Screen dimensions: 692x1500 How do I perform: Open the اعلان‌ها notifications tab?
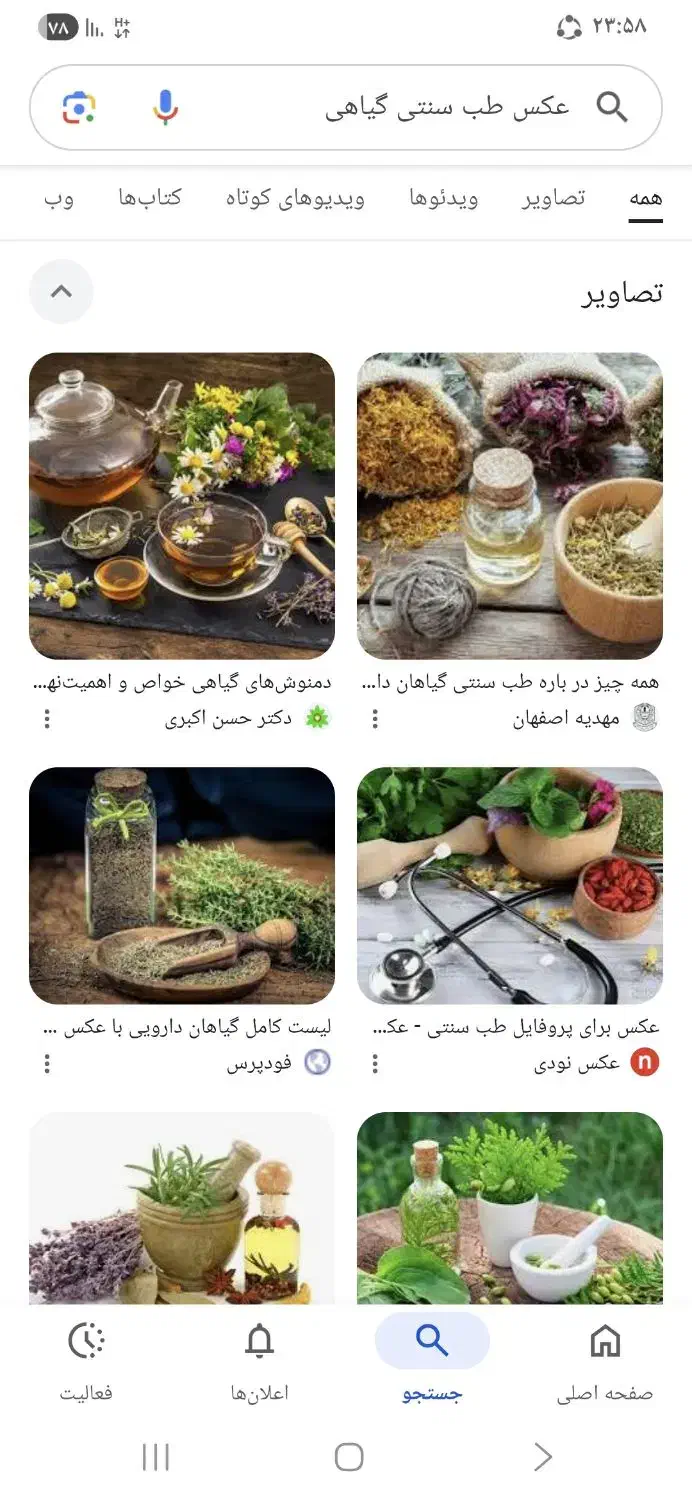click(259, 1357)
